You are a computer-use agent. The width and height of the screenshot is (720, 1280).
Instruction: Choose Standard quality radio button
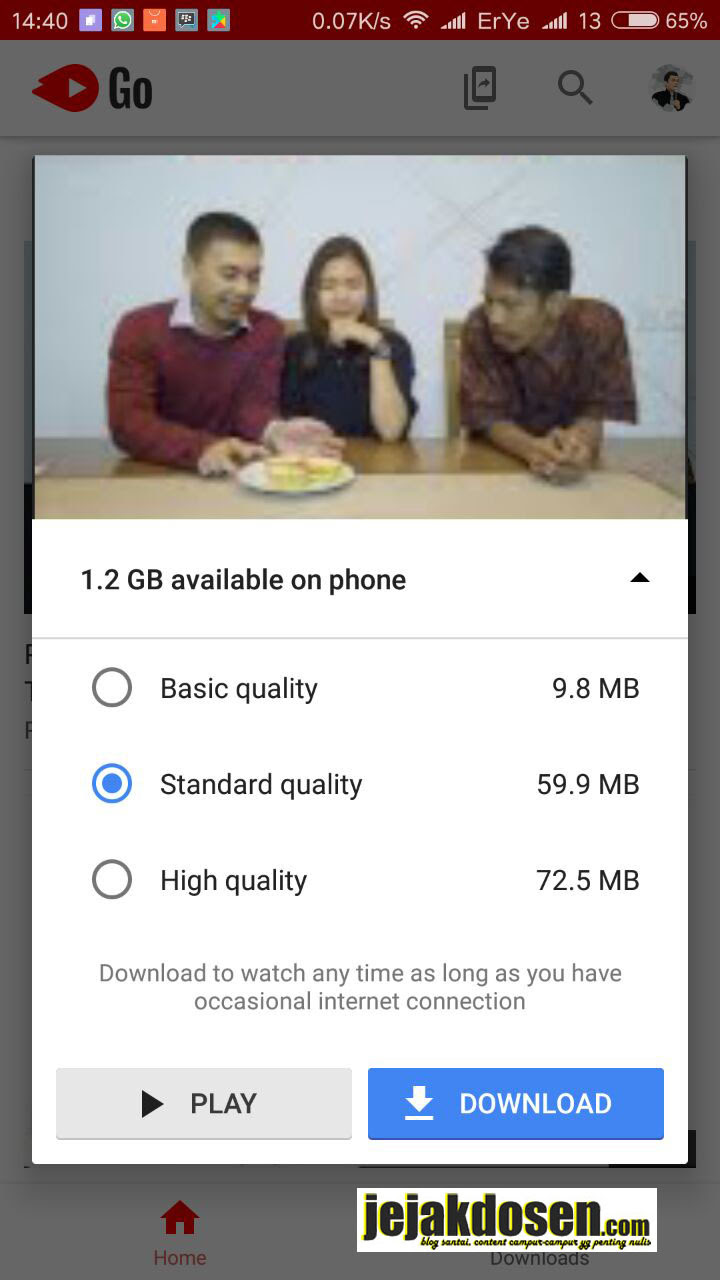click(112, 784)
